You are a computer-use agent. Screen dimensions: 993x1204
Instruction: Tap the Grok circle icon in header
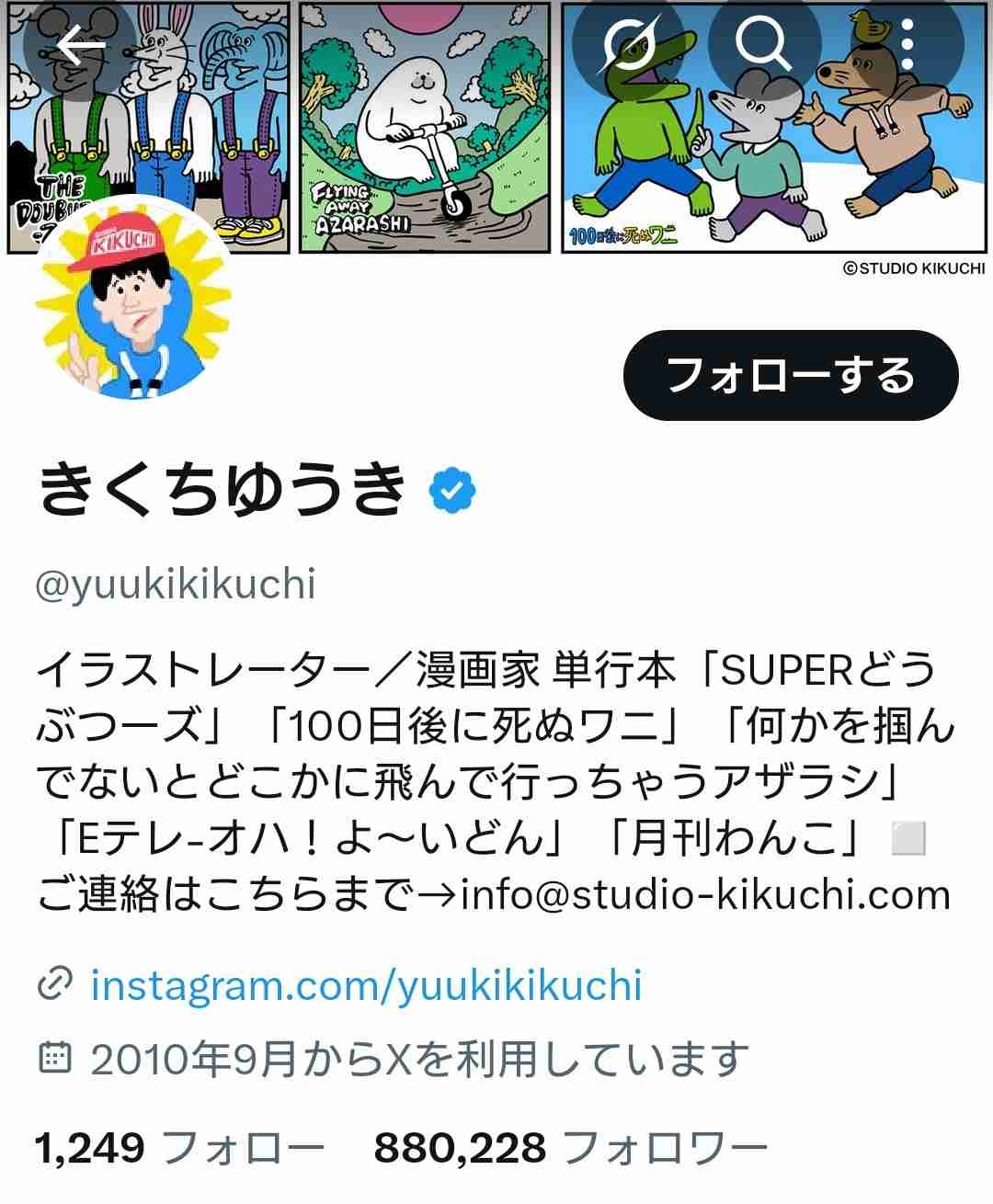[629, 46]
